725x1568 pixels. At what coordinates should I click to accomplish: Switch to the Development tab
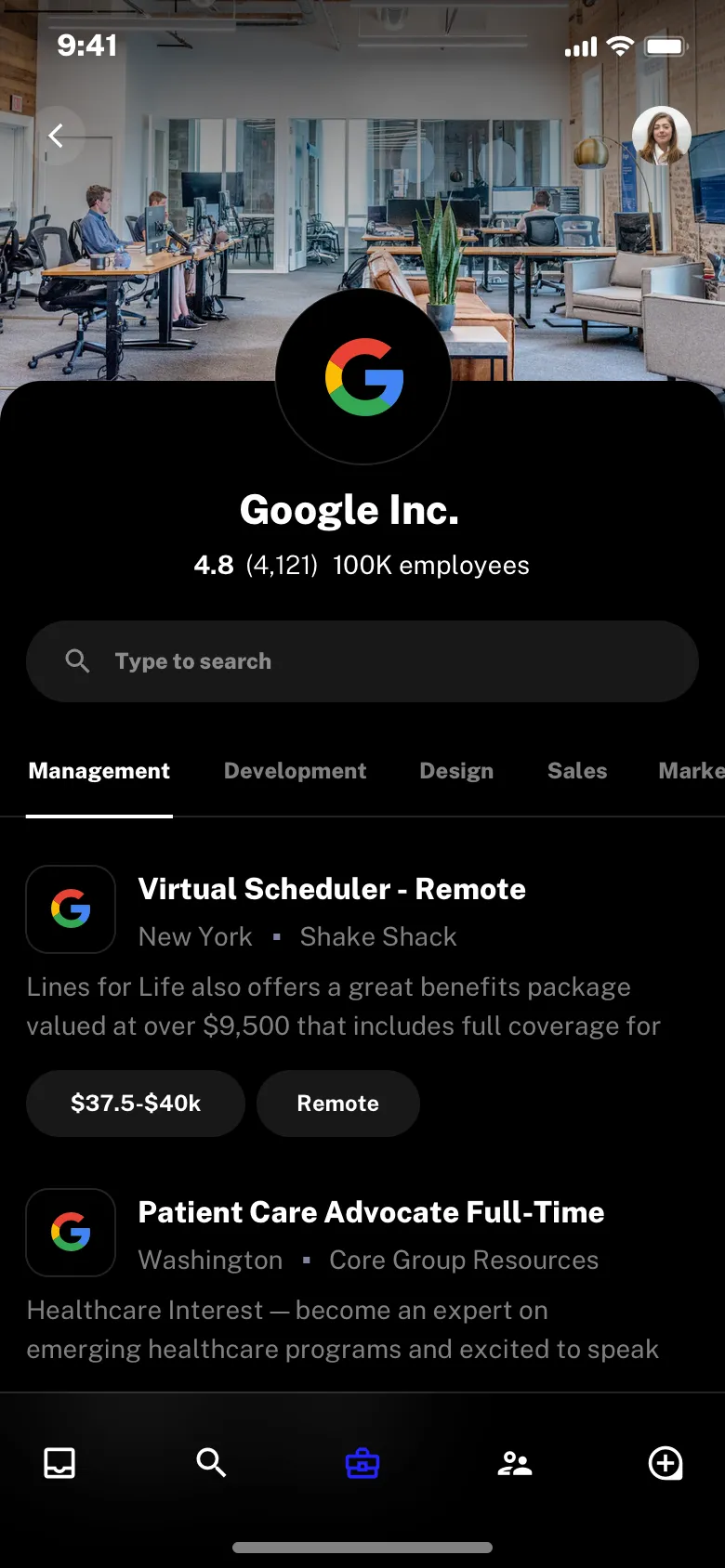pyautogui.click(x=295, y=771)
